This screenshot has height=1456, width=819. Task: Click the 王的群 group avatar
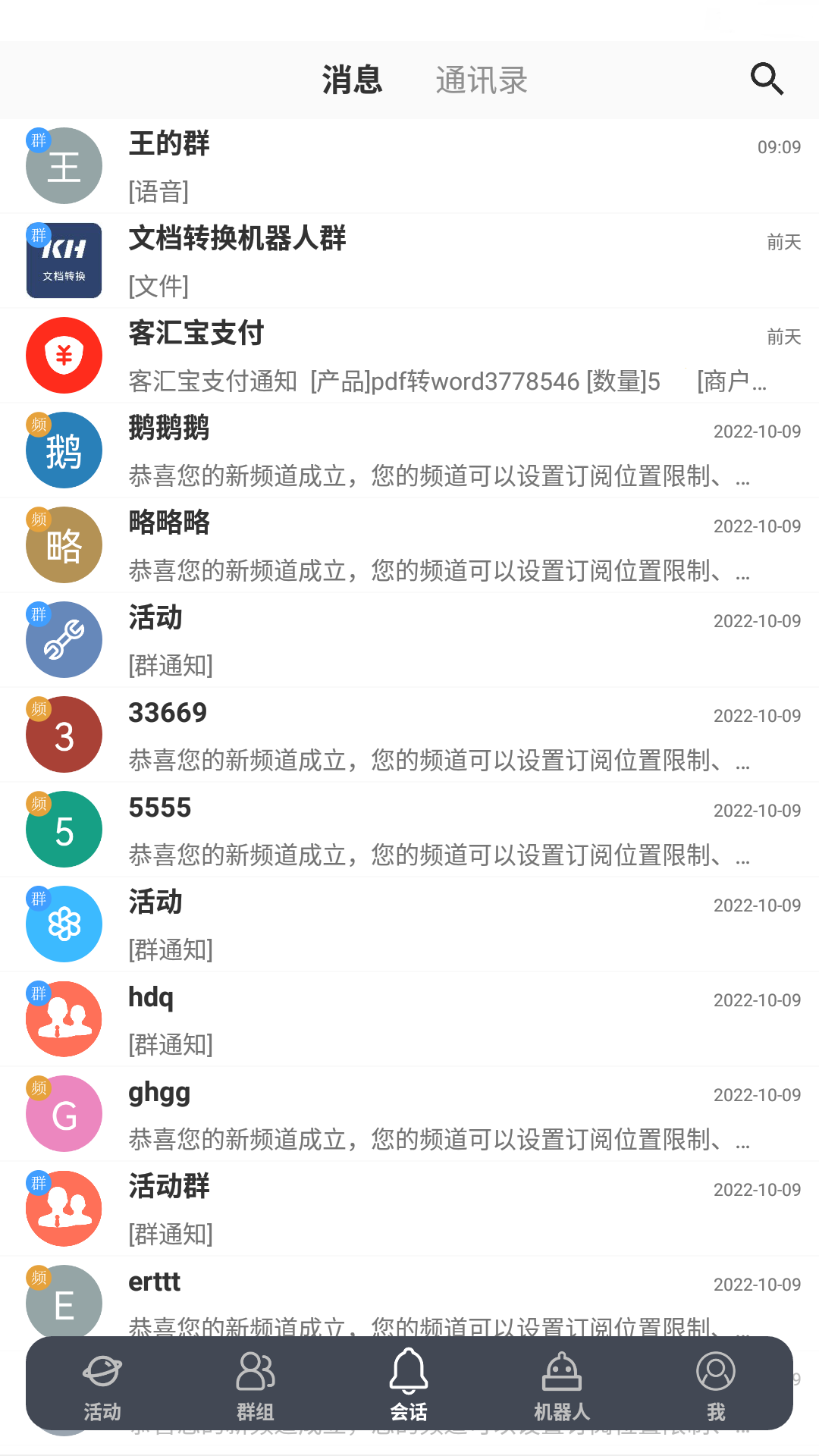(x=64, y=165)
